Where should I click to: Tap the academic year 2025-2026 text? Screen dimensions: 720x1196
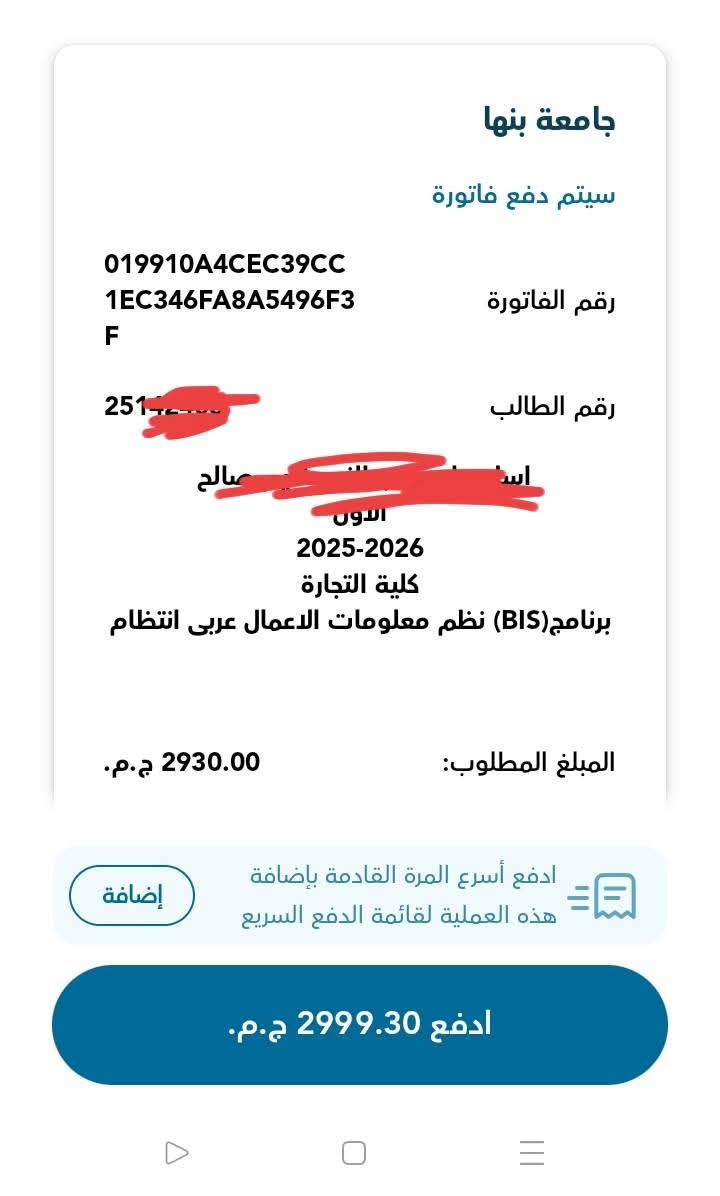pos(360,548)
